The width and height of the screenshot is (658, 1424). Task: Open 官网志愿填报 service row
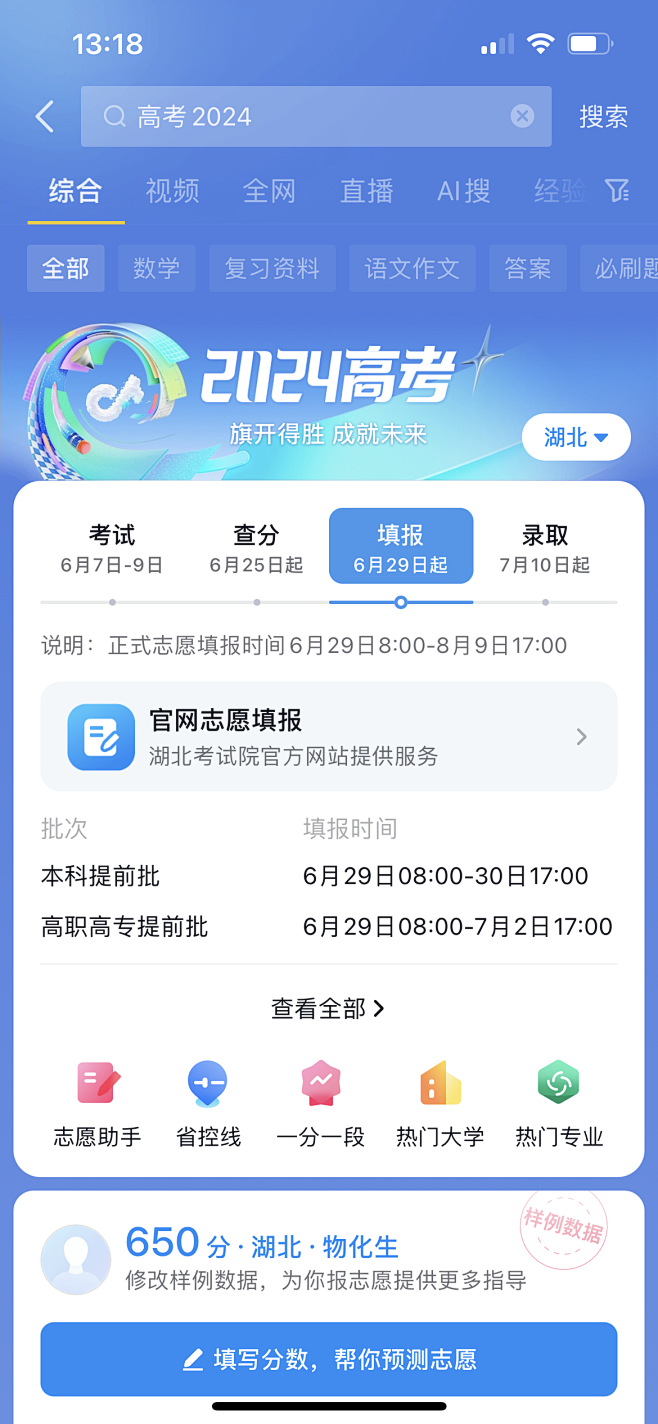[328, 737]
